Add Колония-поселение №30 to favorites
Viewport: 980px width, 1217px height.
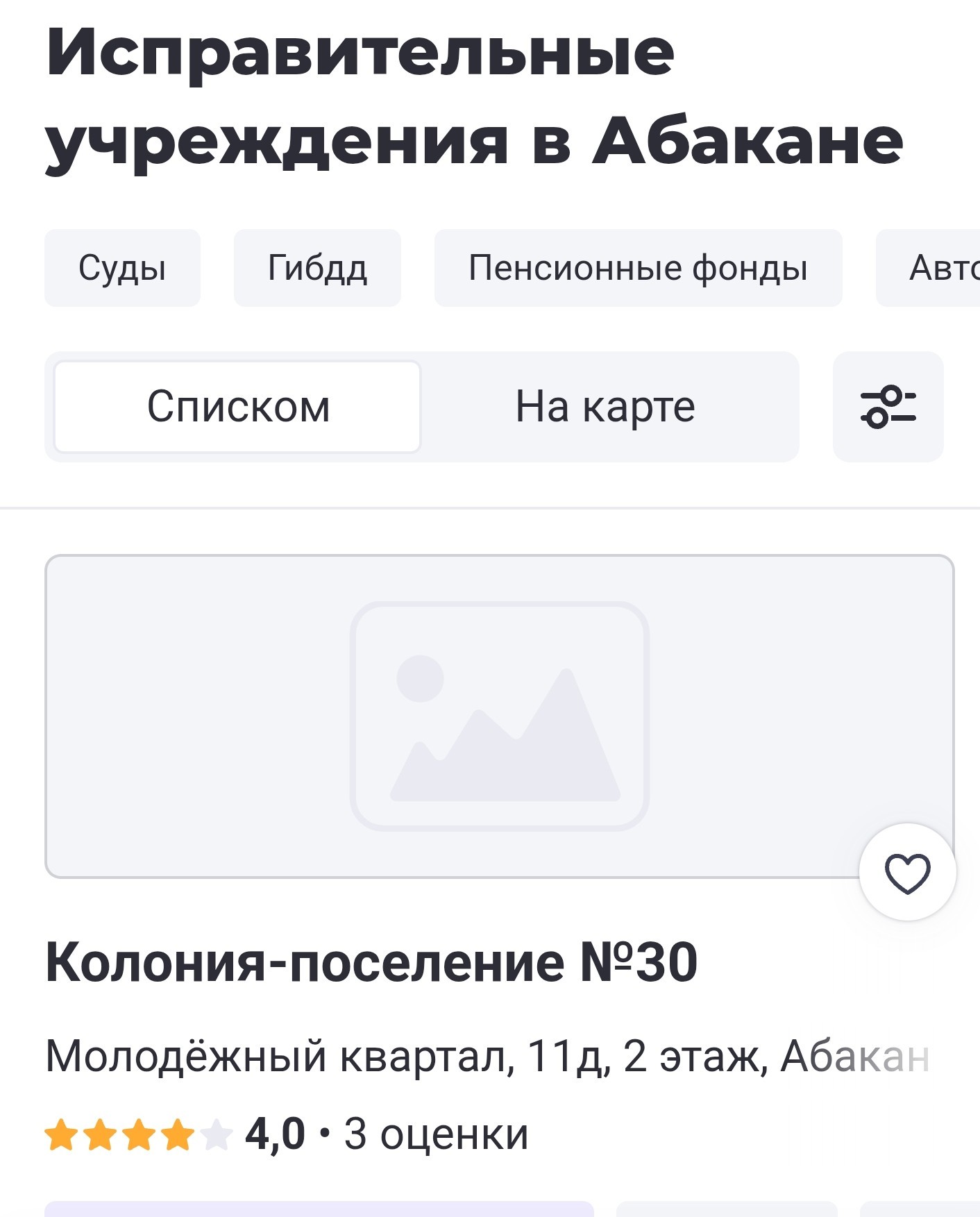(x=907, y=873)
